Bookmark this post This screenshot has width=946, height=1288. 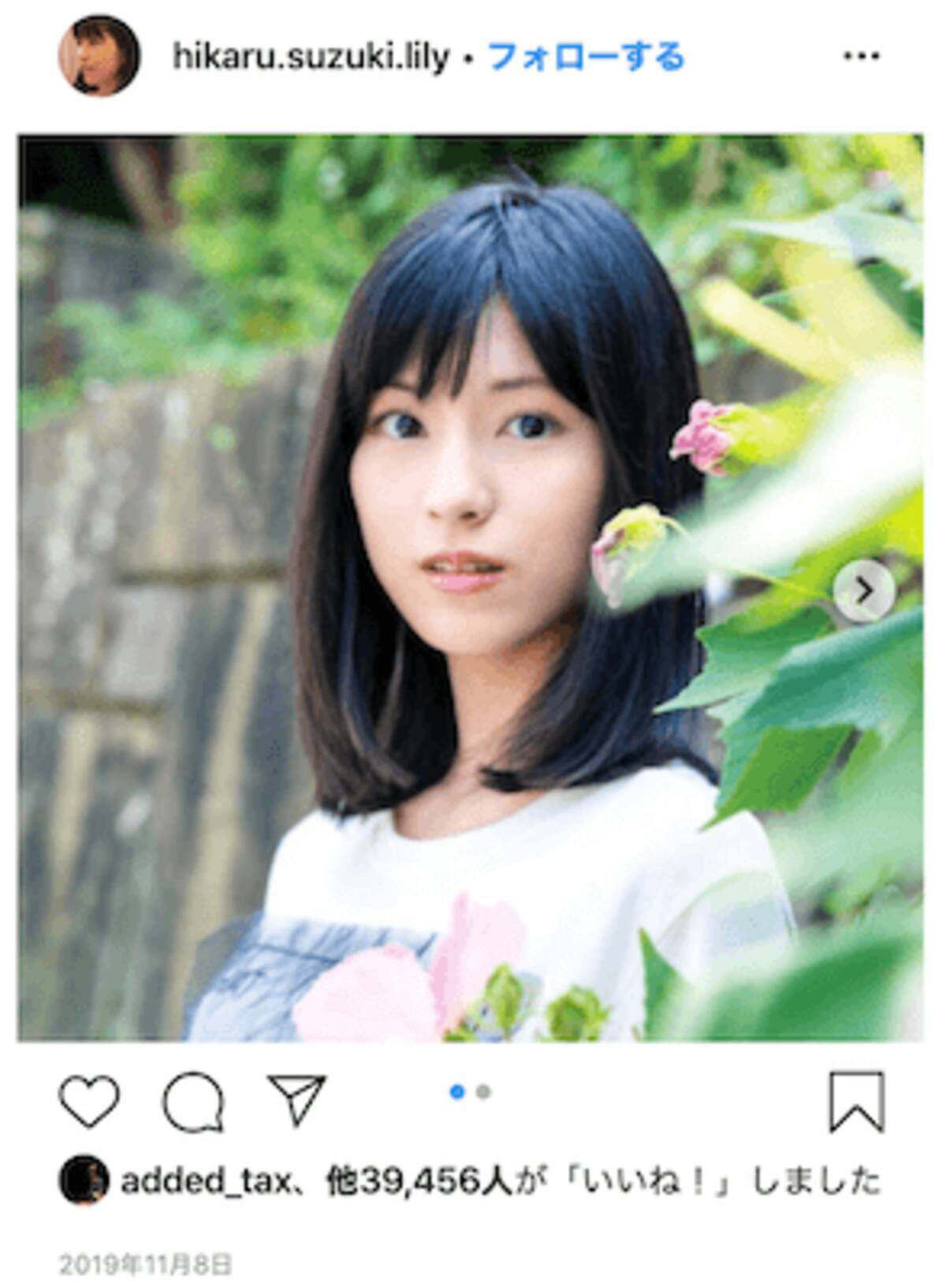point(856,1101)
